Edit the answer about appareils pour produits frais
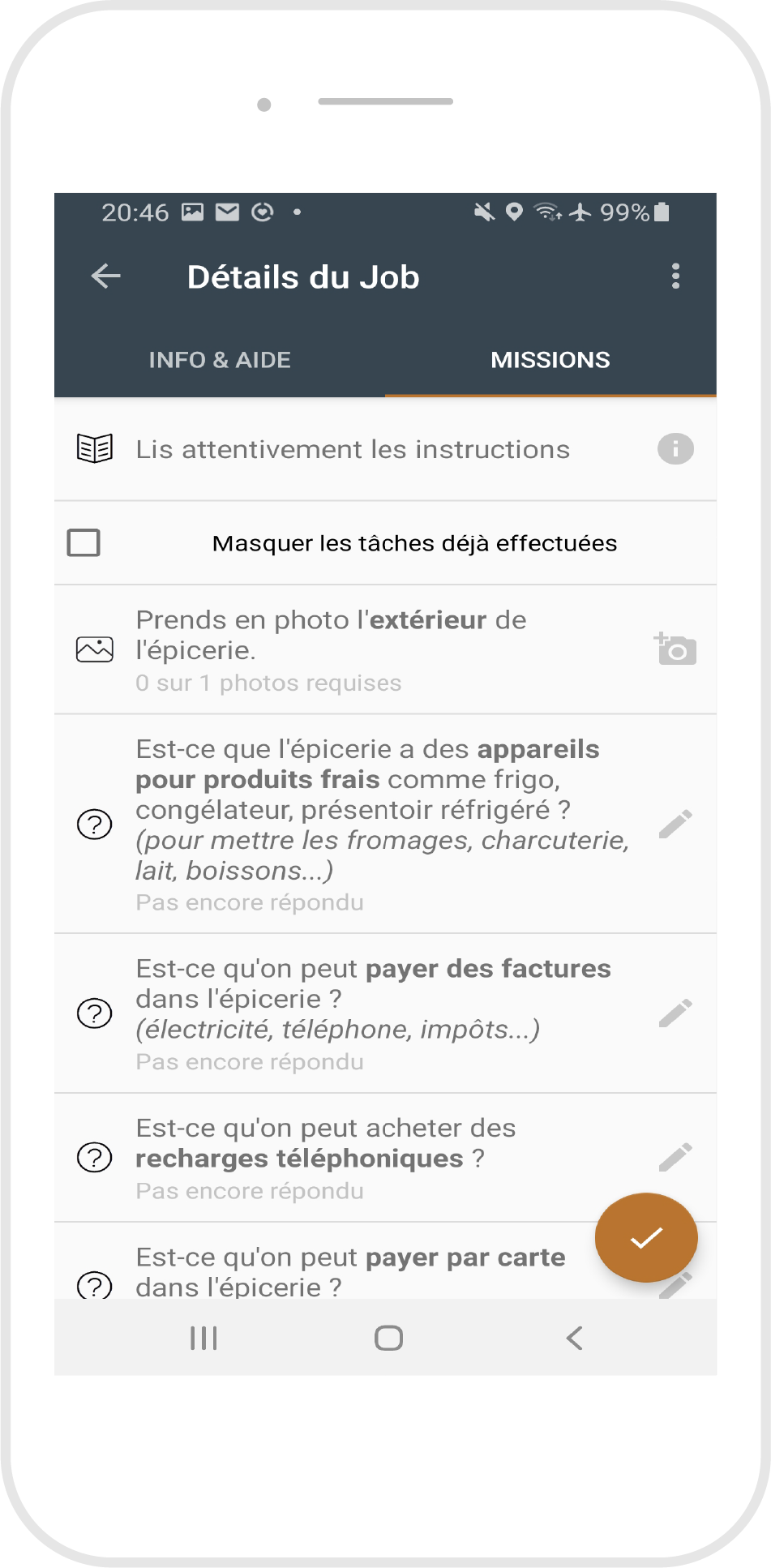The image size is (771, 1568). [675, 824]
